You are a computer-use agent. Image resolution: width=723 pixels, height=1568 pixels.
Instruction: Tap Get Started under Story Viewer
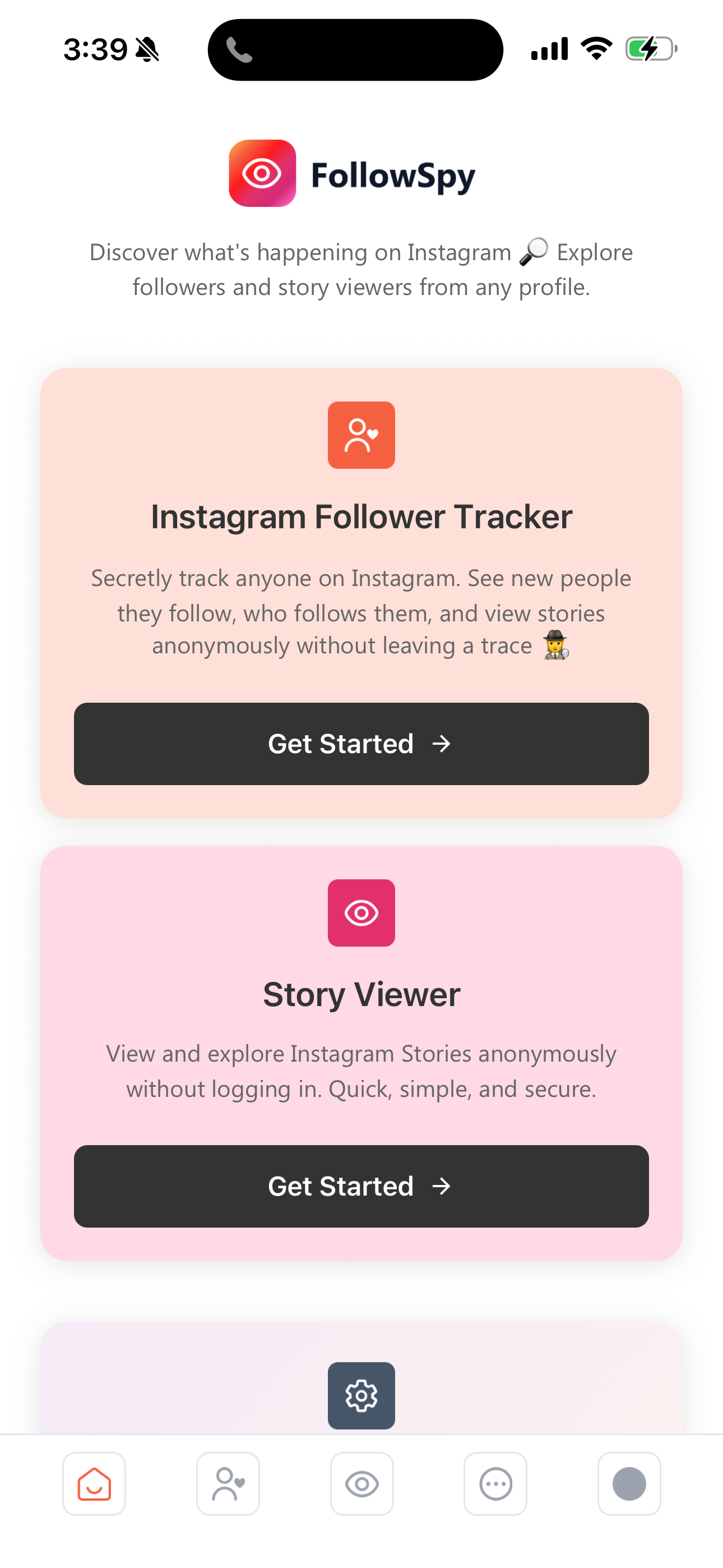[361, 1186]
